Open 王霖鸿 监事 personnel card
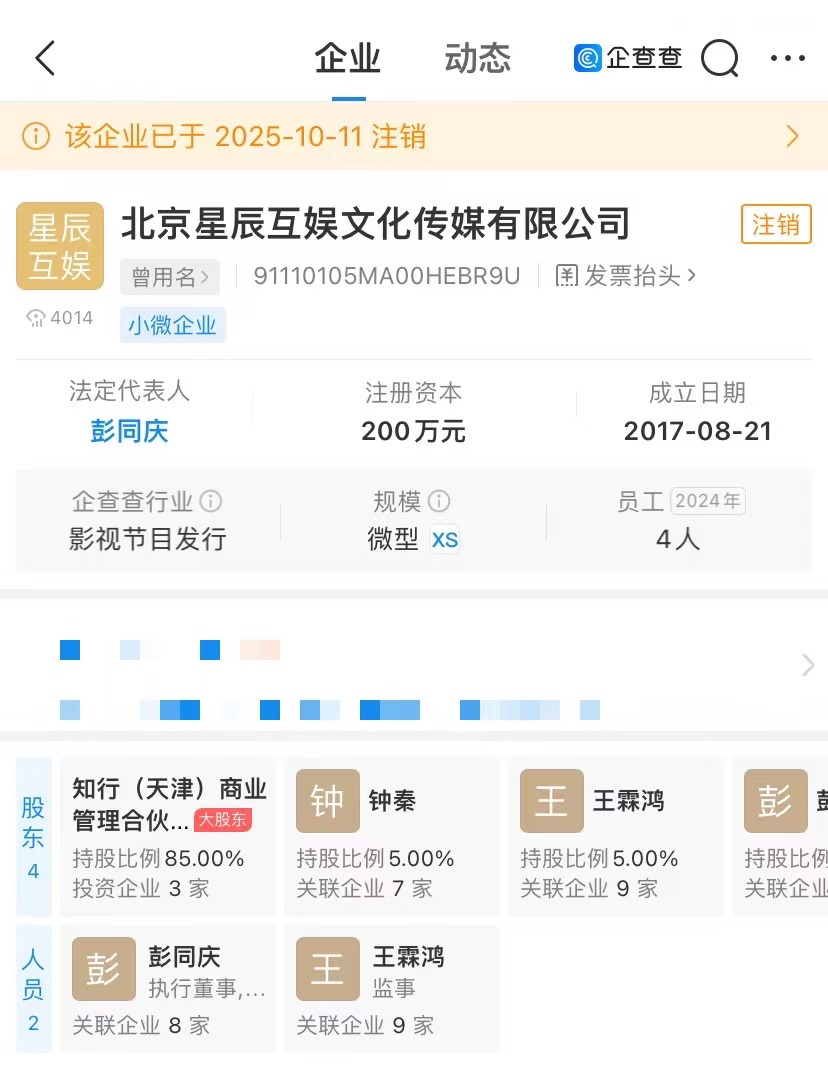 (x=391, y=988)
